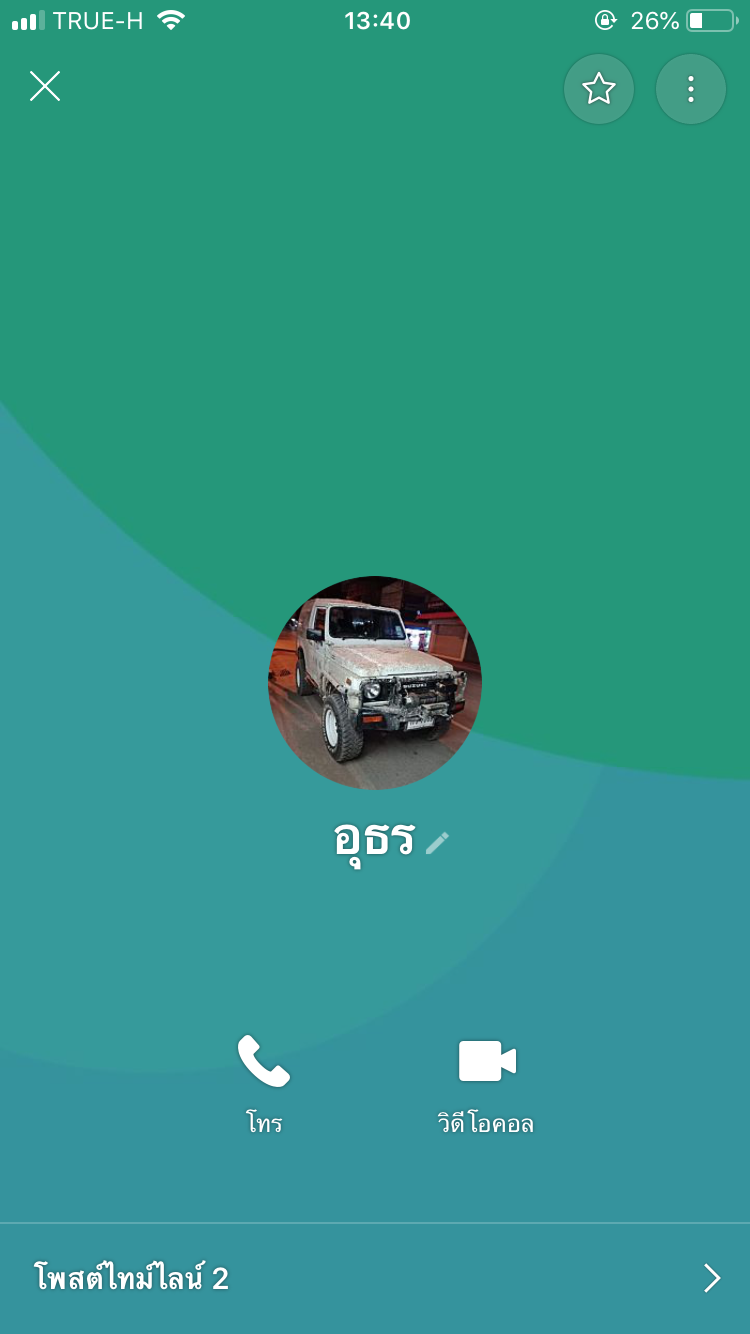Open โพสต์ไทม์ไลน์ 2 timeline posts
Image resolution: width=750 pixels, height=1334 pixels.
point(375,1278)
